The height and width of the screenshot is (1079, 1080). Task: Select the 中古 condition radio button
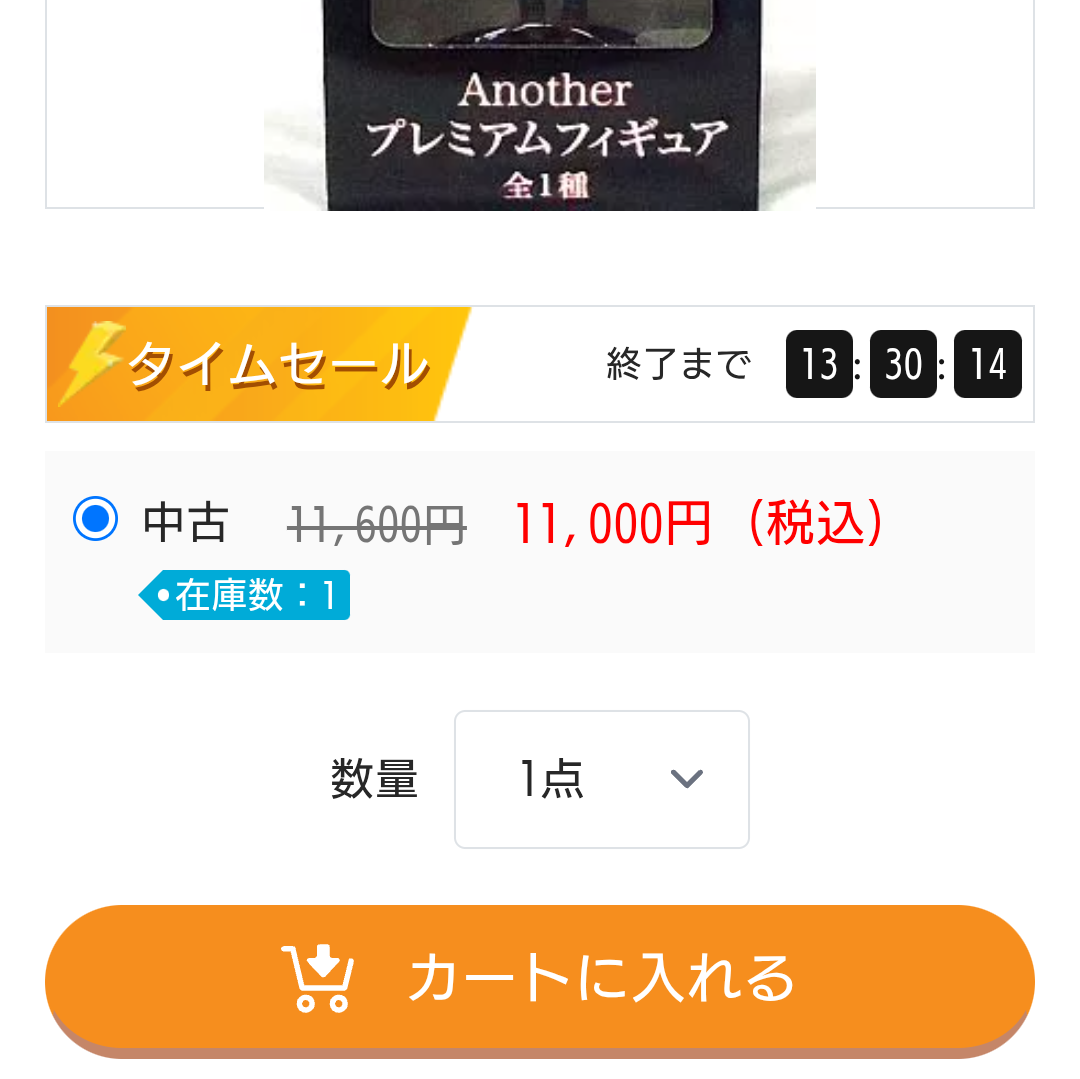point(96,519)
